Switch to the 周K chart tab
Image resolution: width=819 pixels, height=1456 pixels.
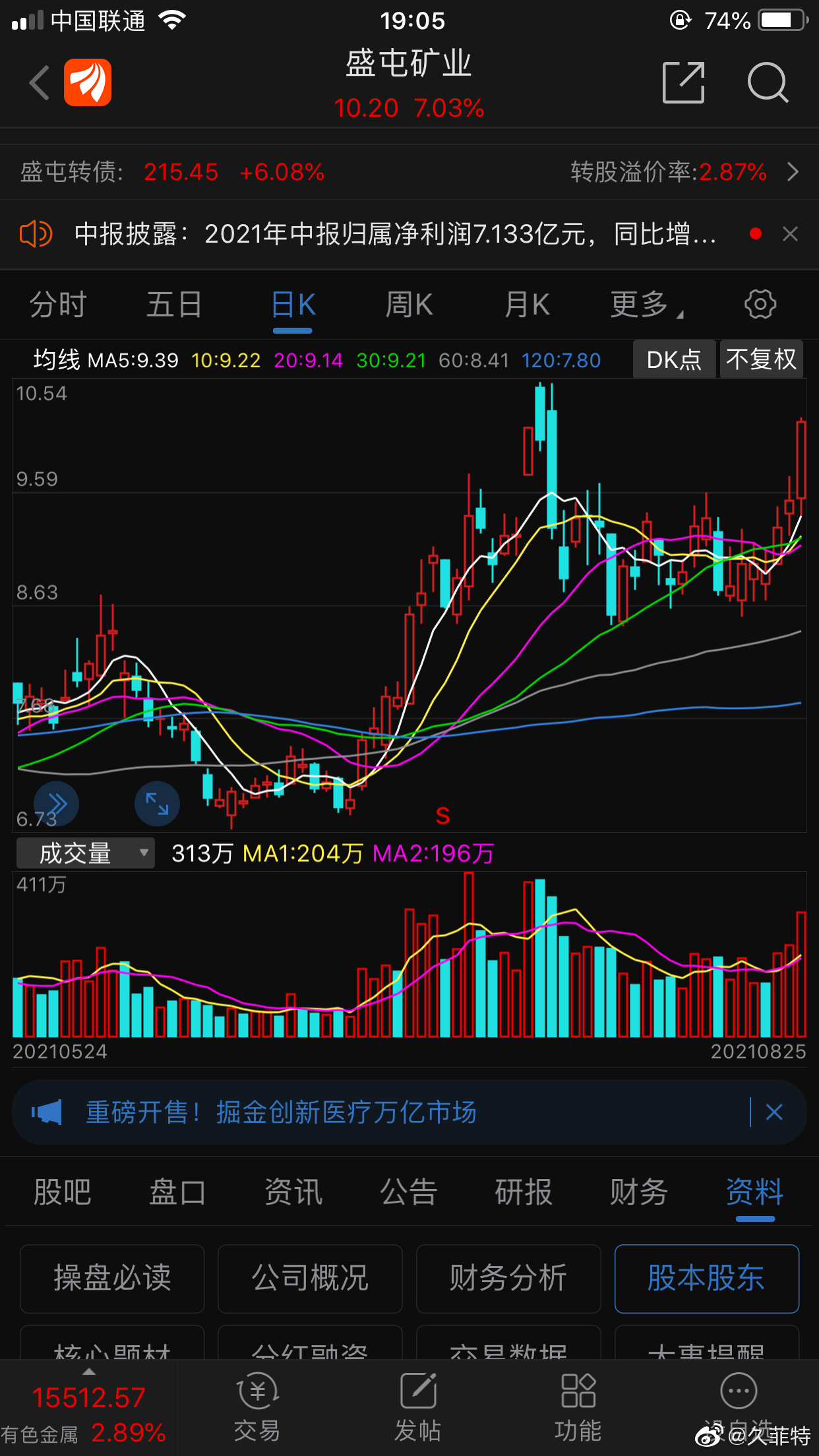pos(409,305)
